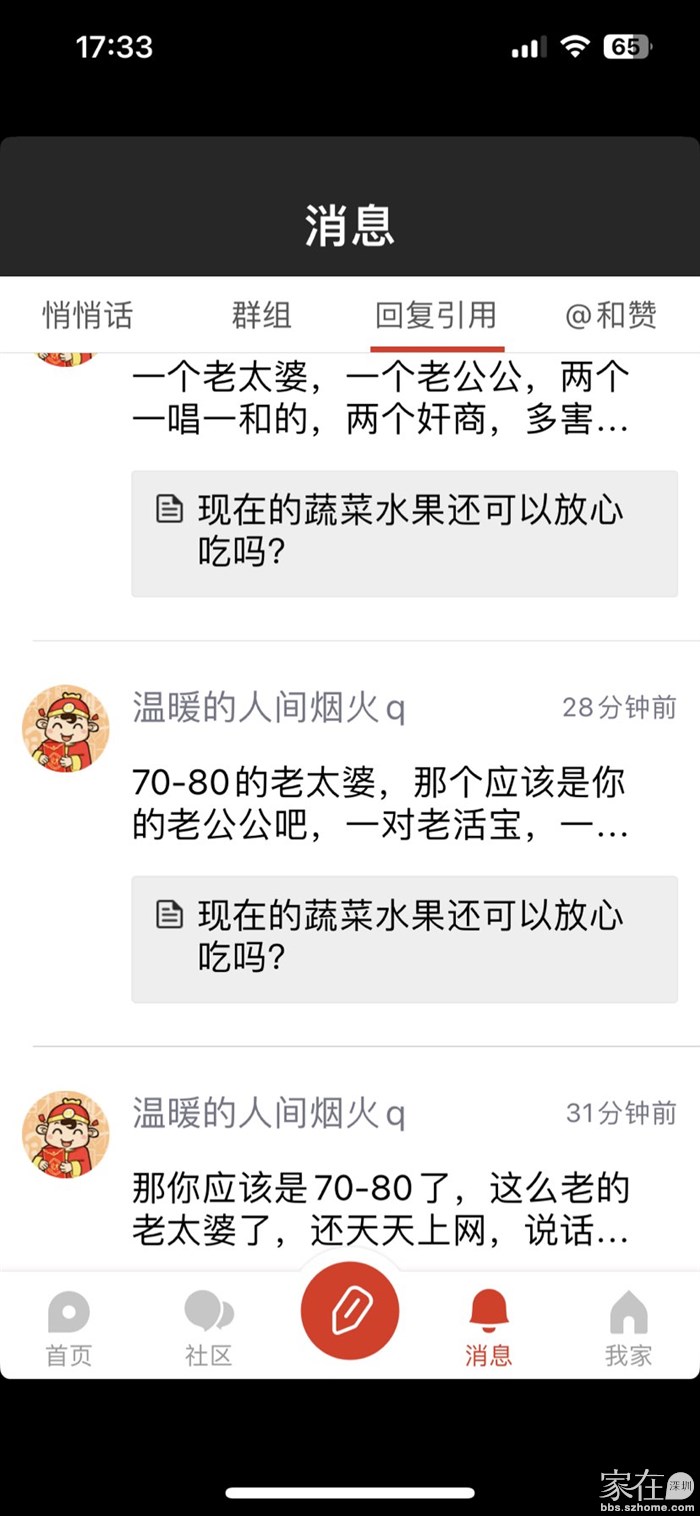700x1516 pixels.
Task: Open the reply starting with 一个老太婆，一个老公公
Action: [x=380, y=400]
